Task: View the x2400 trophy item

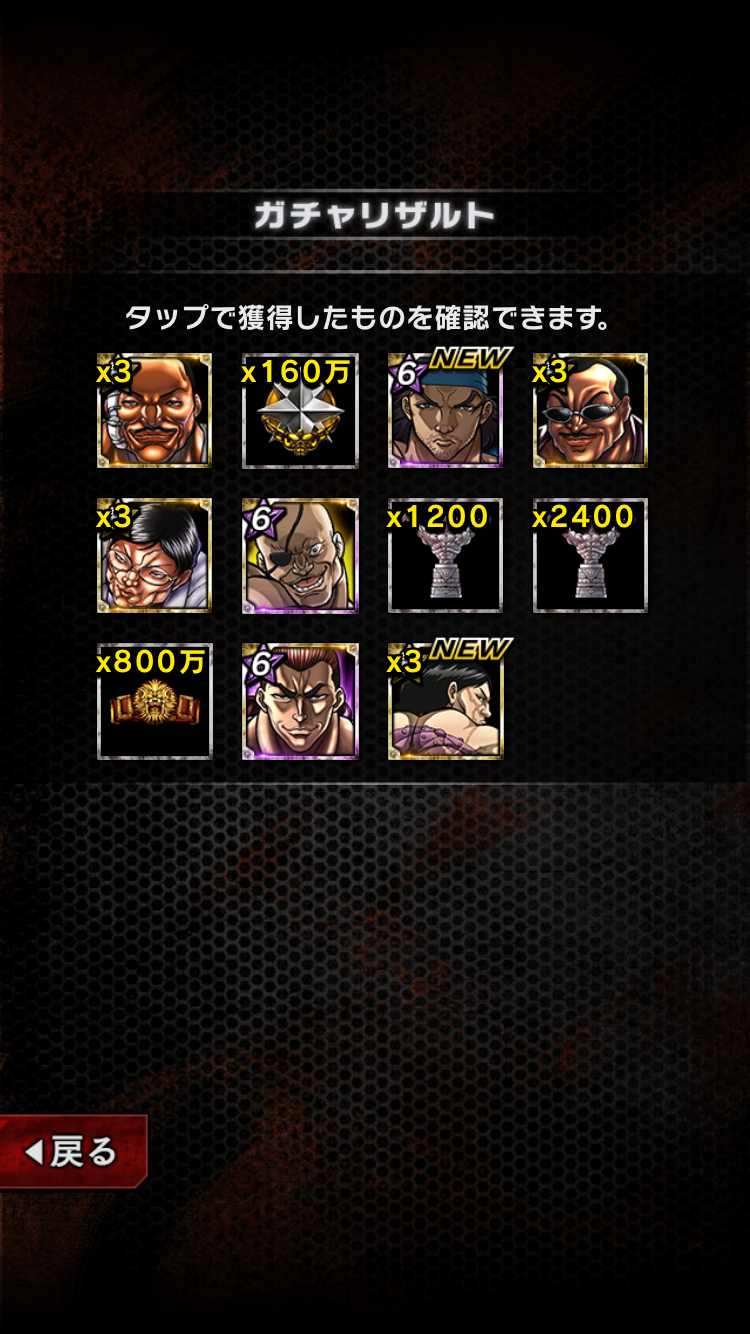Action: click(591, 555)
